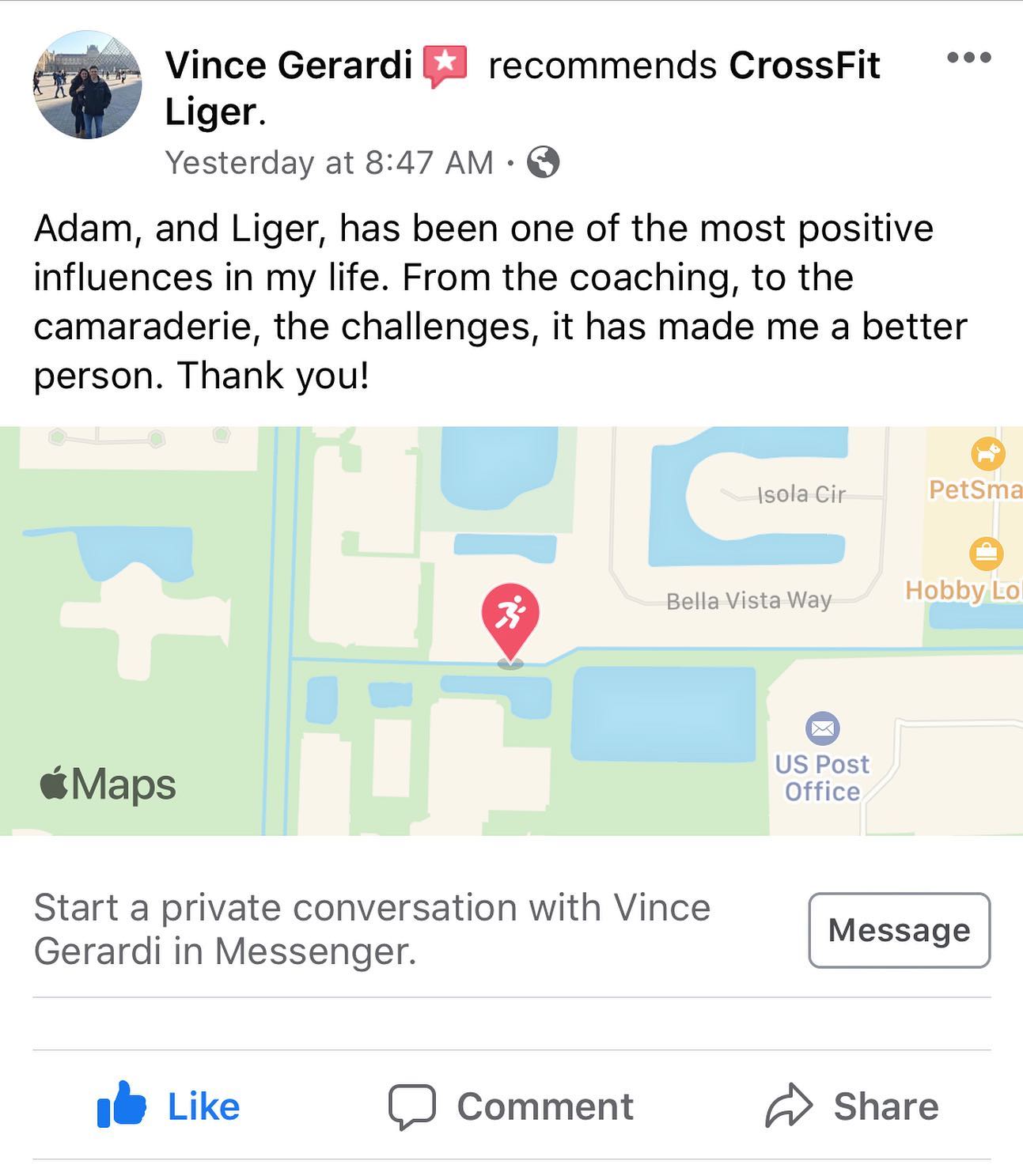
Task: Open Vince Gerardi's profile name link
Action: click(x=289, y=65)
